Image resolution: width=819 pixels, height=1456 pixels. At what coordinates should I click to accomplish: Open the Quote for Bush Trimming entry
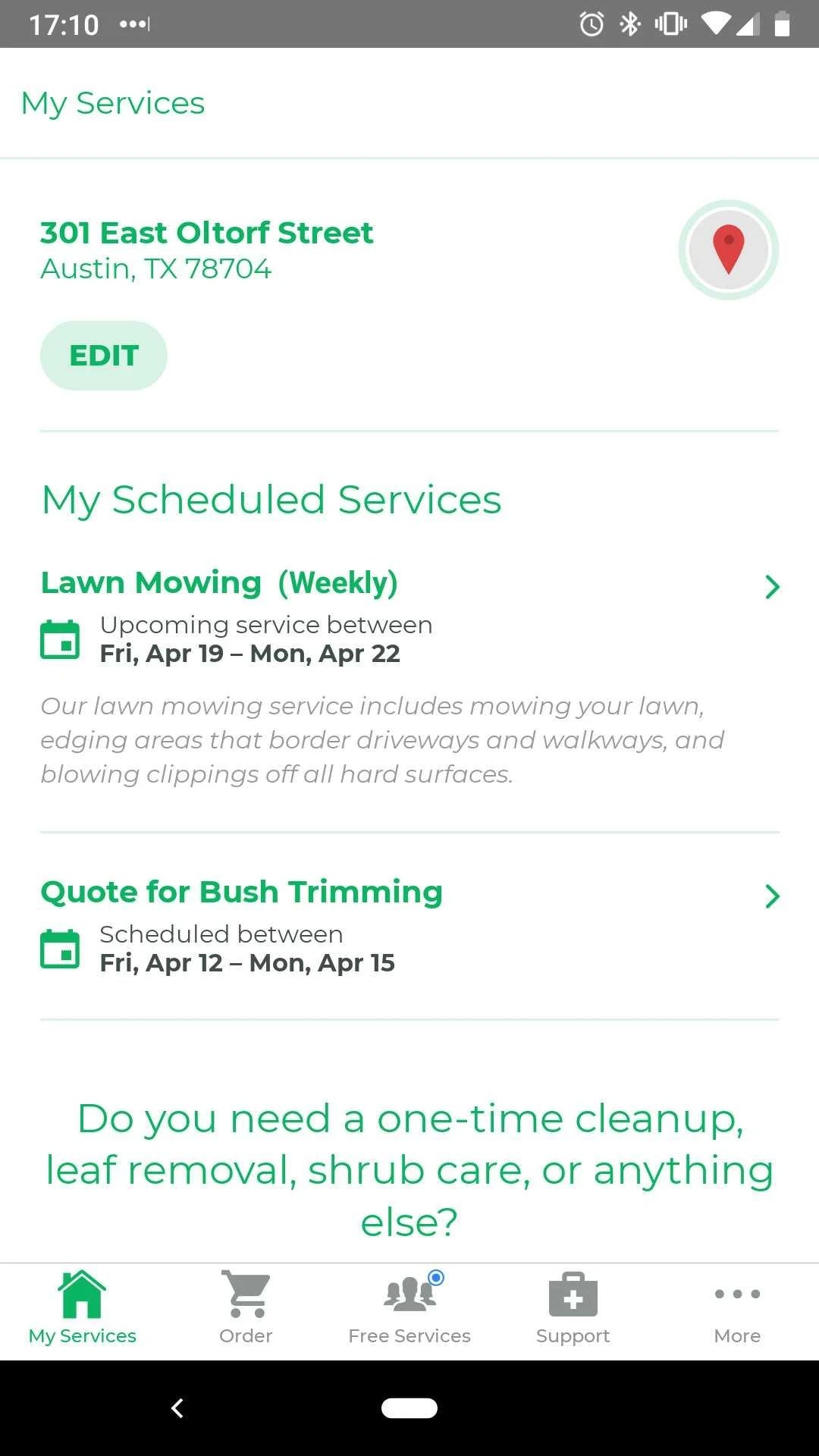click(x=409, y=926)
